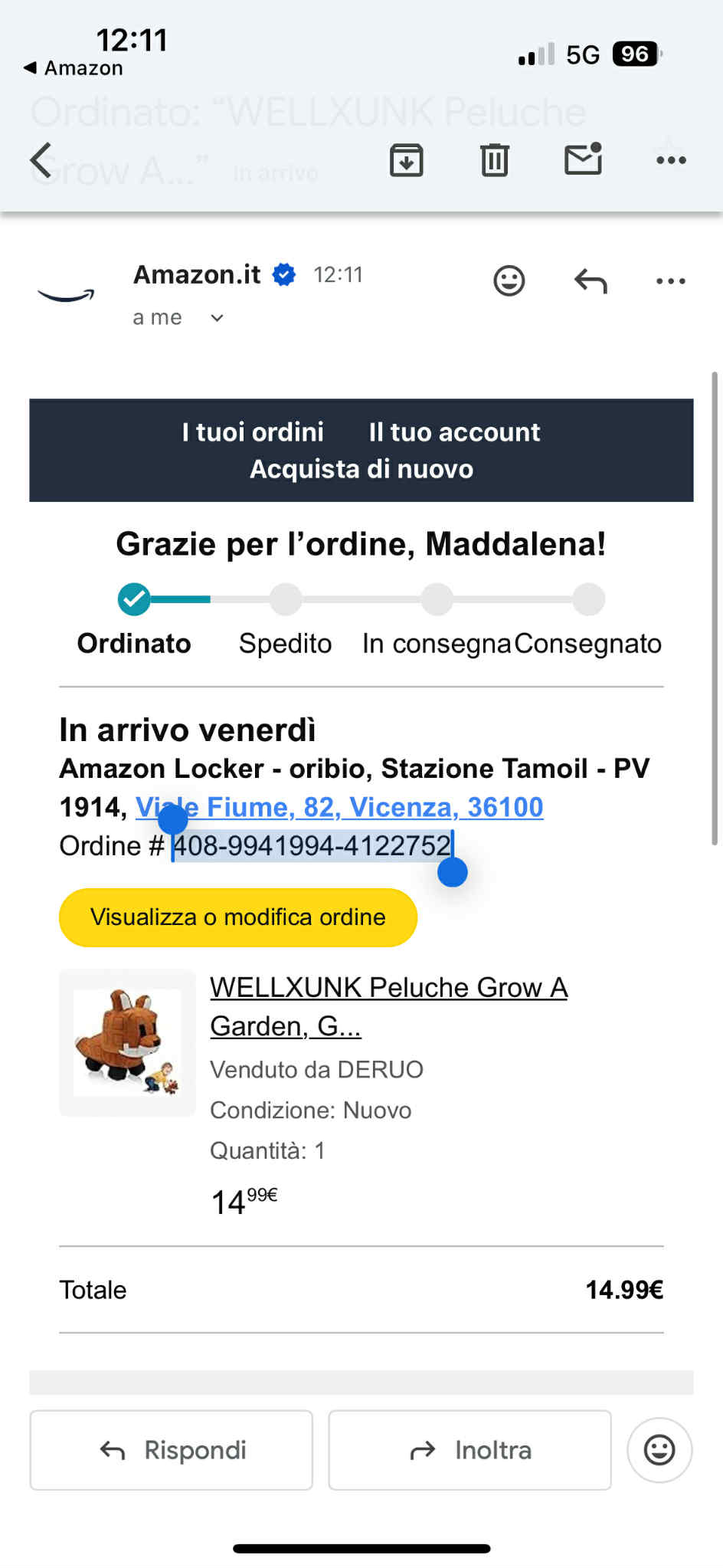
Task: Open the emoji reaction button beside Inoltra
Action: tap(659, 1450)
